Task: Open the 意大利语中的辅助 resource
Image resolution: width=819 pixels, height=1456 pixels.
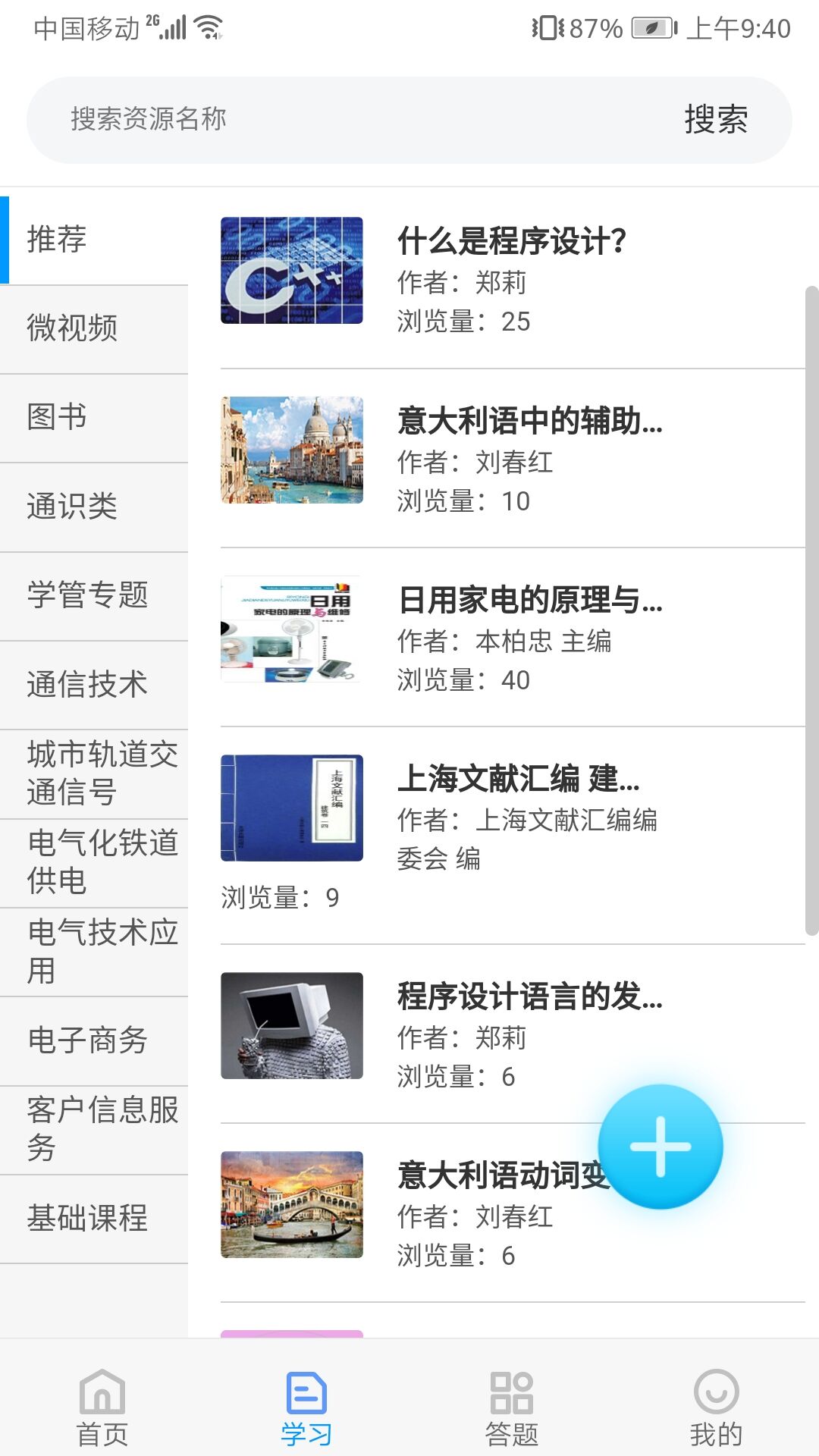Action: (x=529, y=421)
